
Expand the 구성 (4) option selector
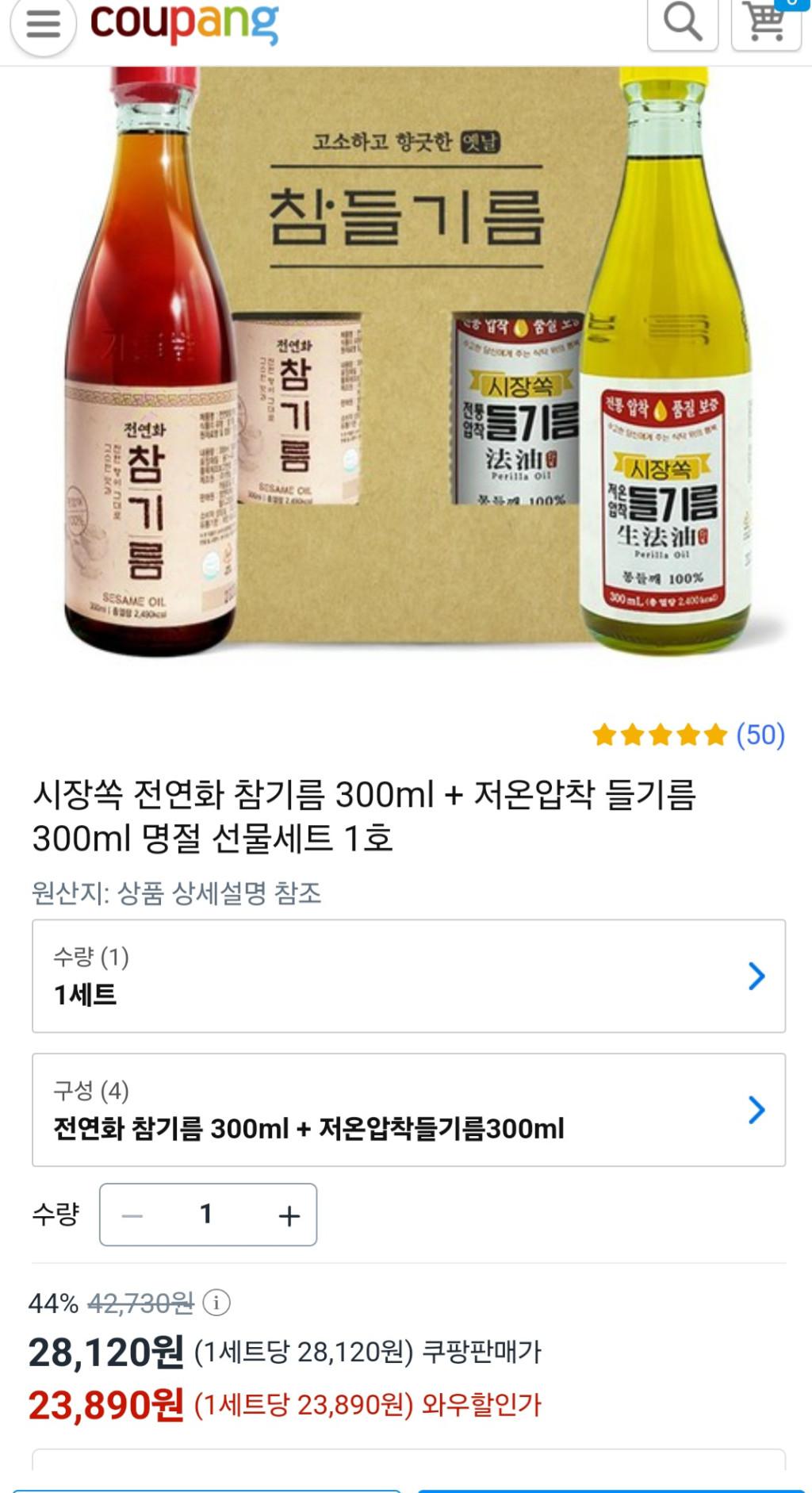pos(408,1110)
